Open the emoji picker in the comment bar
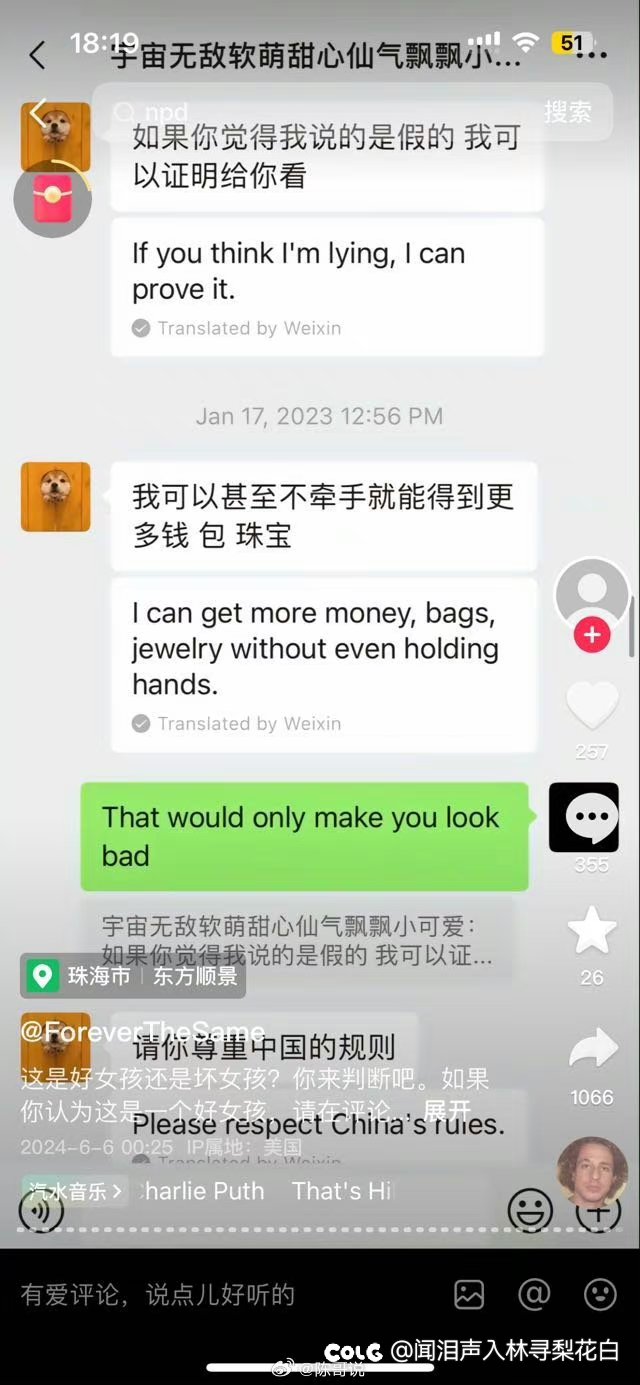This screenshot has width=640, height=1385. click(x=600, y=1295)
